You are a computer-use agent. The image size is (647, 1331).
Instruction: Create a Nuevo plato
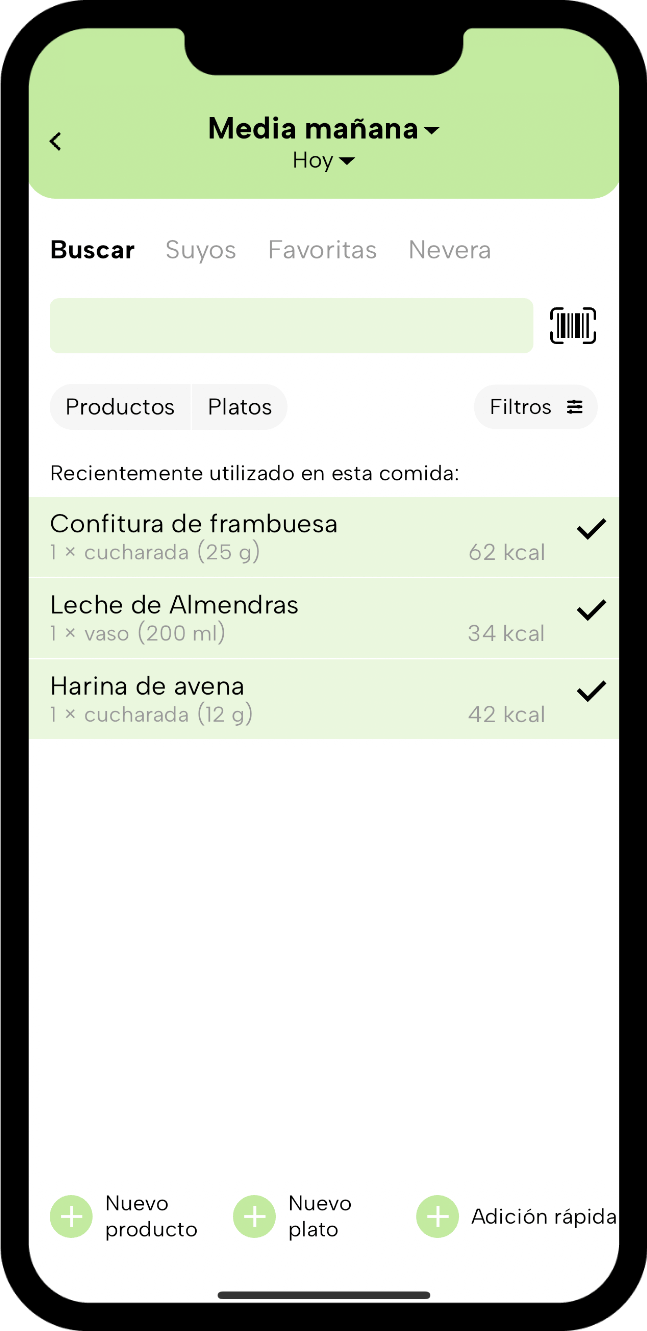293,1216
